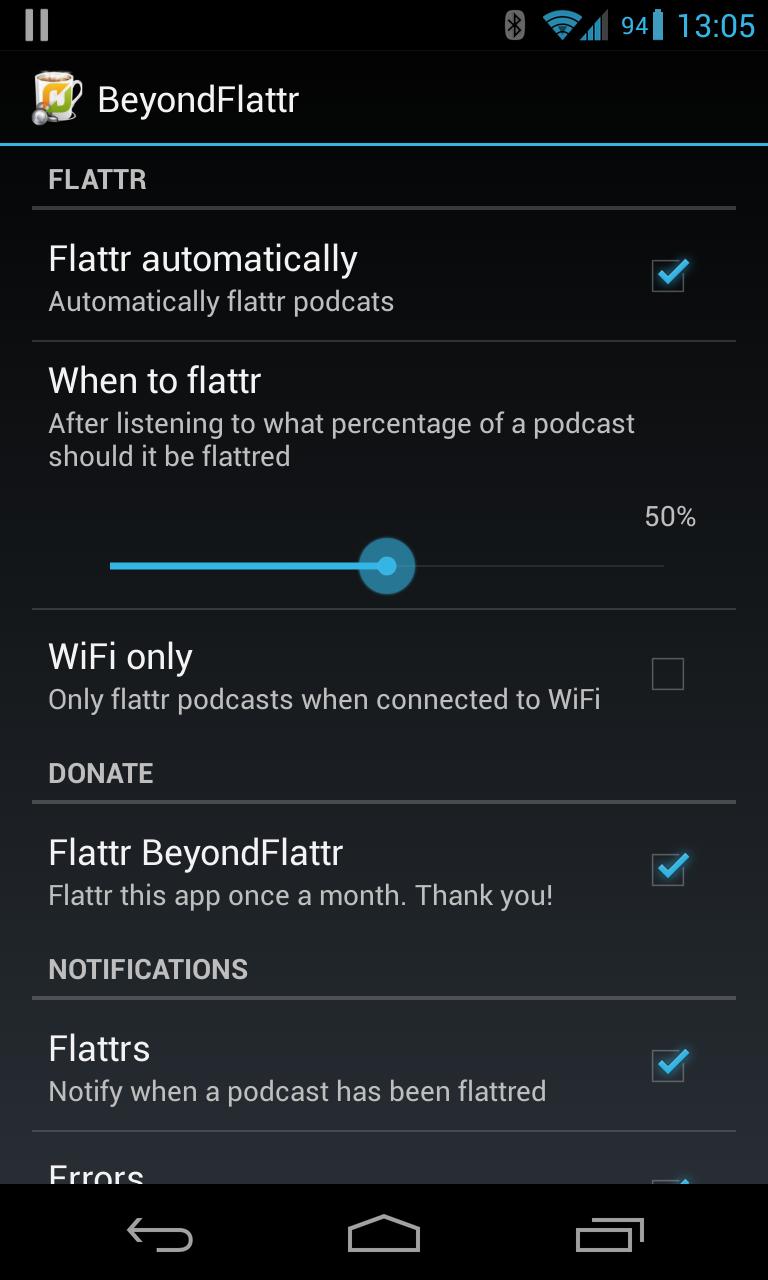
Task: Uncheck Flattr BeyondFlattr monthly donation
Action: [668, 869]
